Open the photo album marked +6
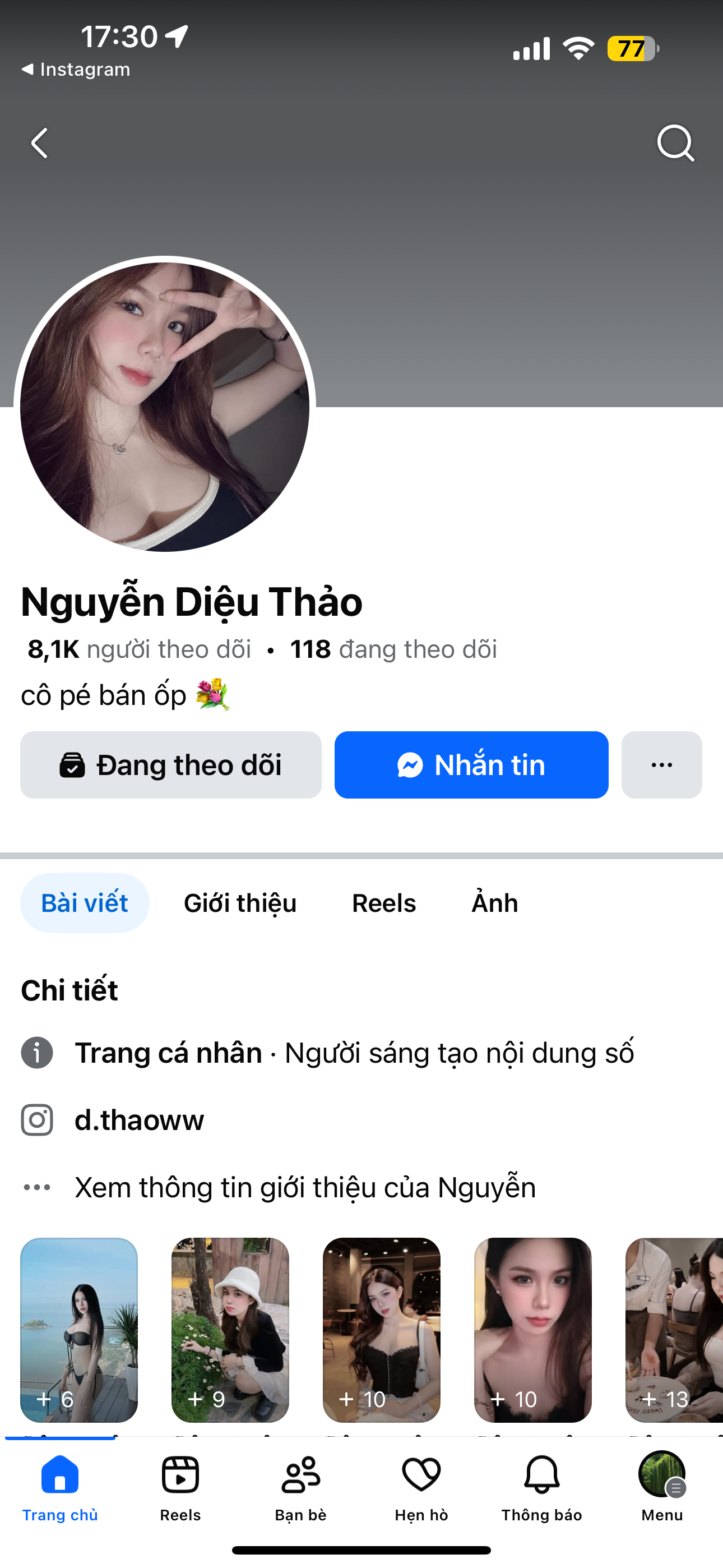The image size is (723, 1568). coord(79,1330)
